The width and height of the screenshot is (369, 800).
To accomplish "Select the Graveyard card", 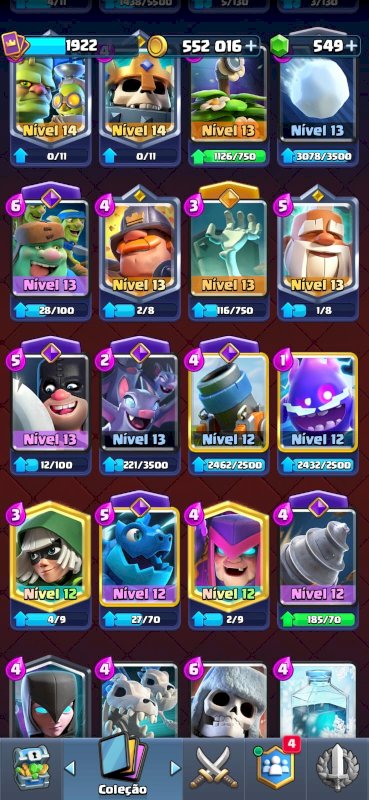I will pyautogui.click(x=229, y=251).
